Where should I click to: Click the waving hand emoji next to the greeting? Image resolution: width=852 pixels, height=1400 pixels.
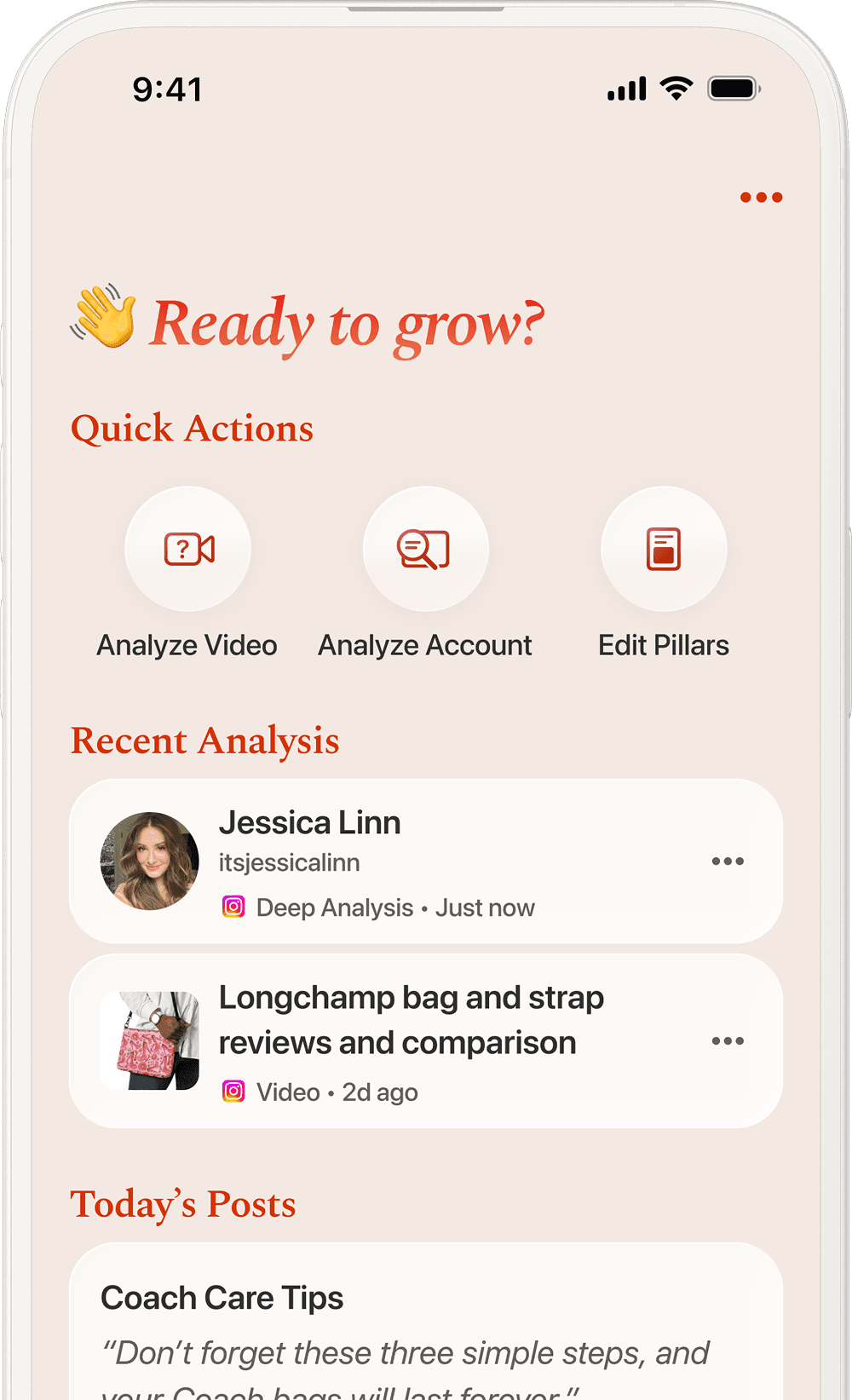[102, 320]
